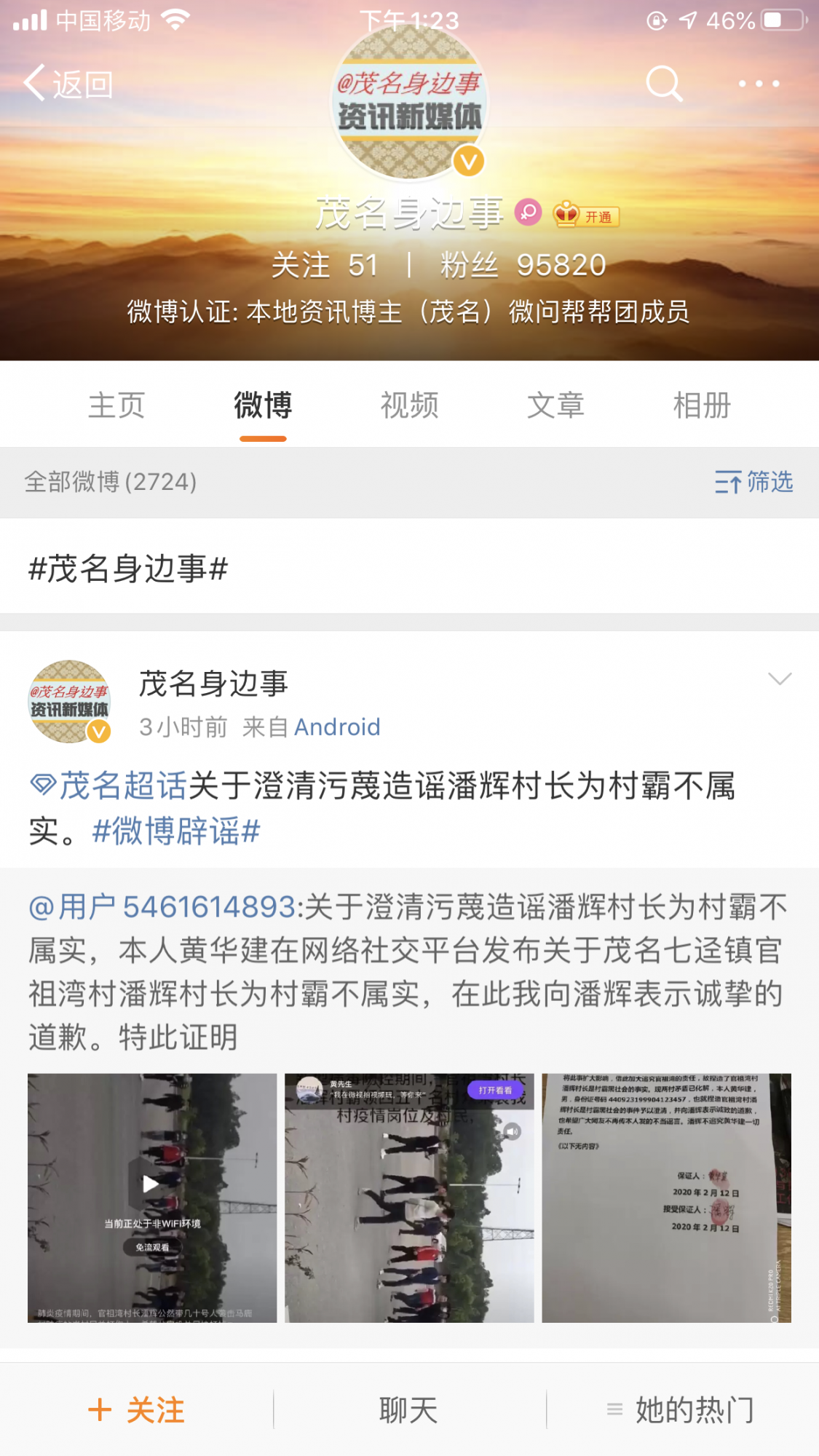View the 相册 tab

[x=702, y=405]
